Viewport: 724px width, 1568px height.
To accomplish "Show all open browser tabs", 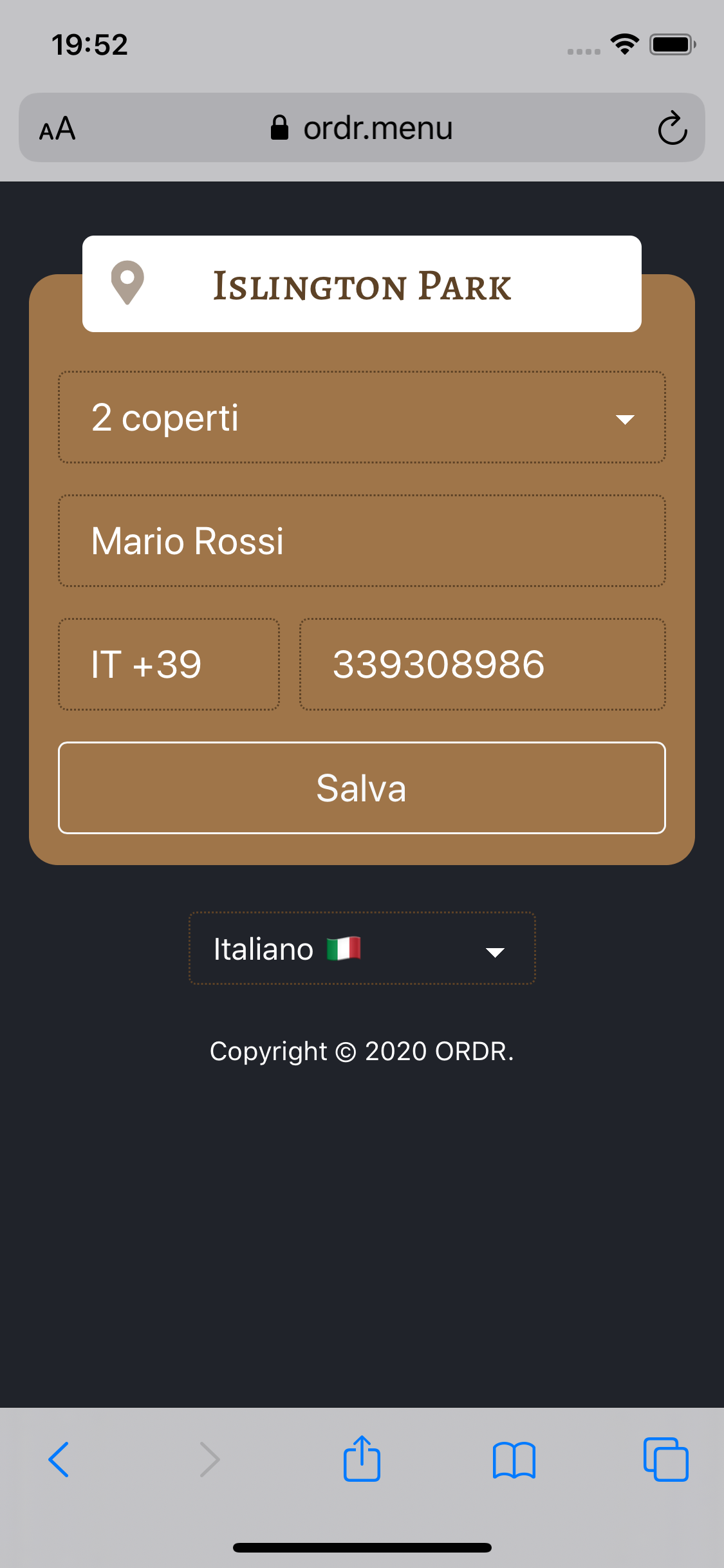I will [x=665, y=1459].
